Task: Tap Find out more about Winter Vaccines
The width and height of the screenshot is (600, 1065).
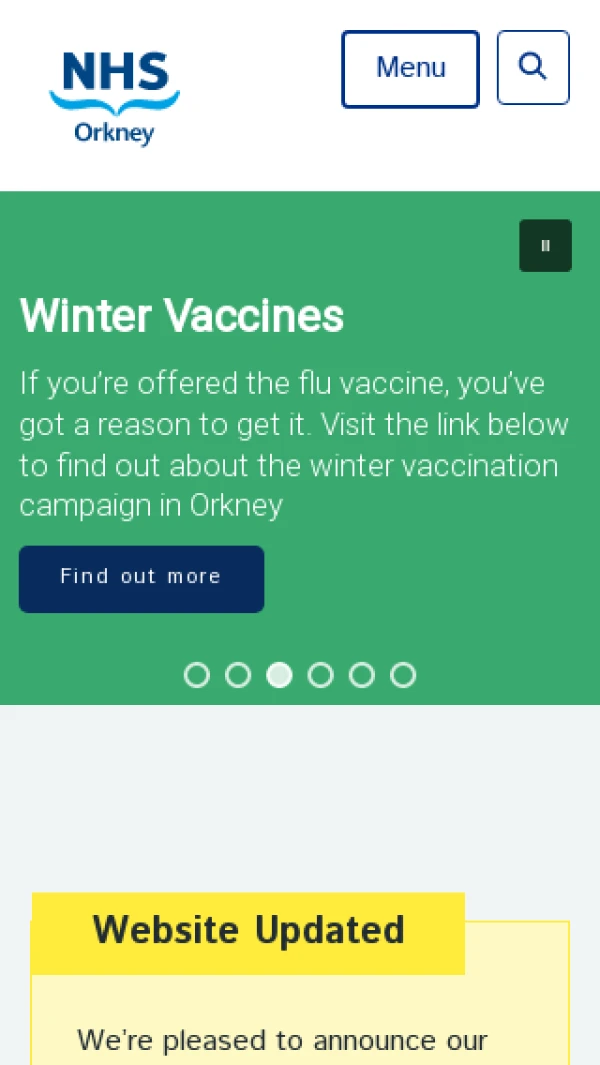Action: (141, 578)
